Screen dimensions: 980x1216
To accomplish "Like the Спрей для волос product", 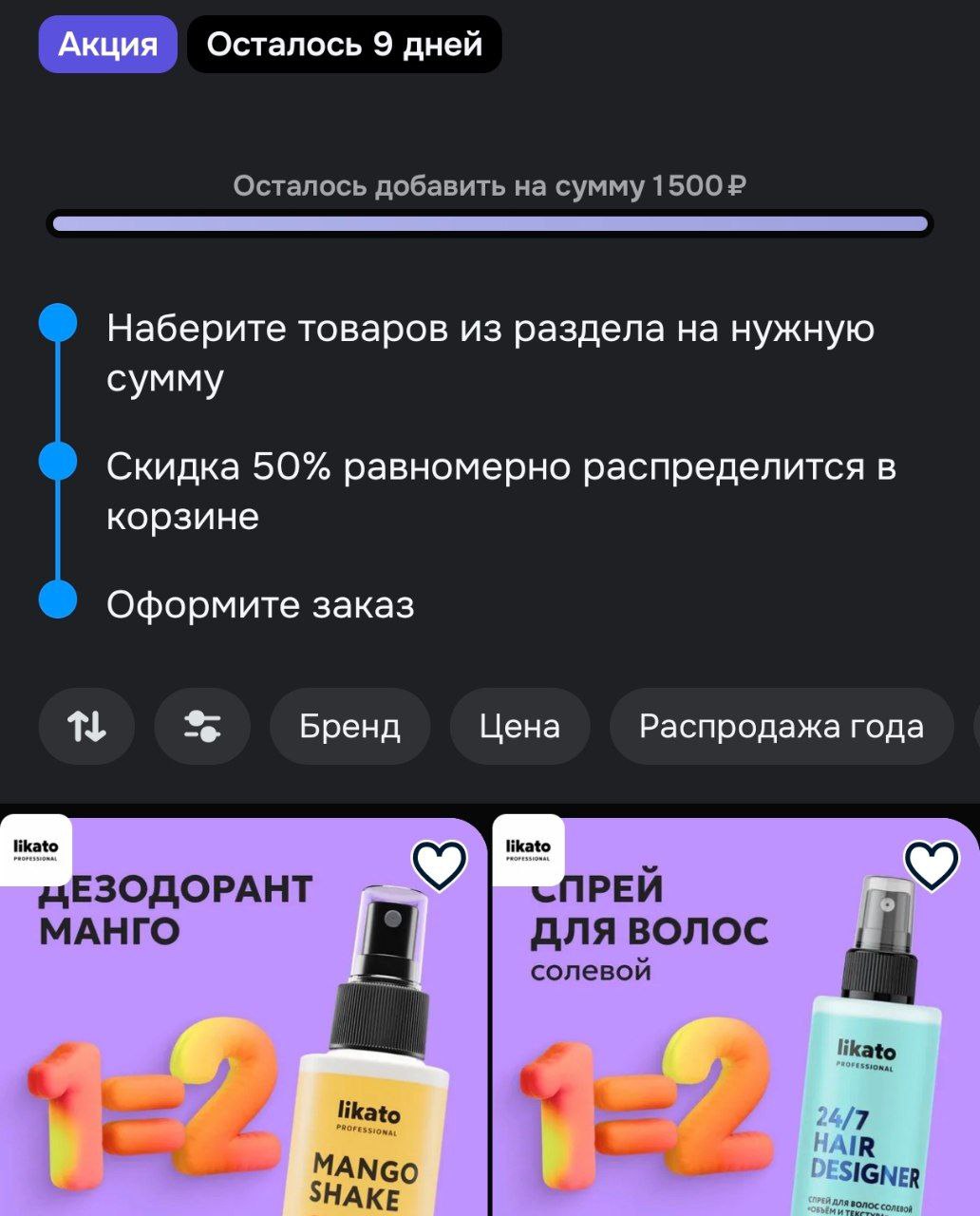I will [x=932, y=865].
